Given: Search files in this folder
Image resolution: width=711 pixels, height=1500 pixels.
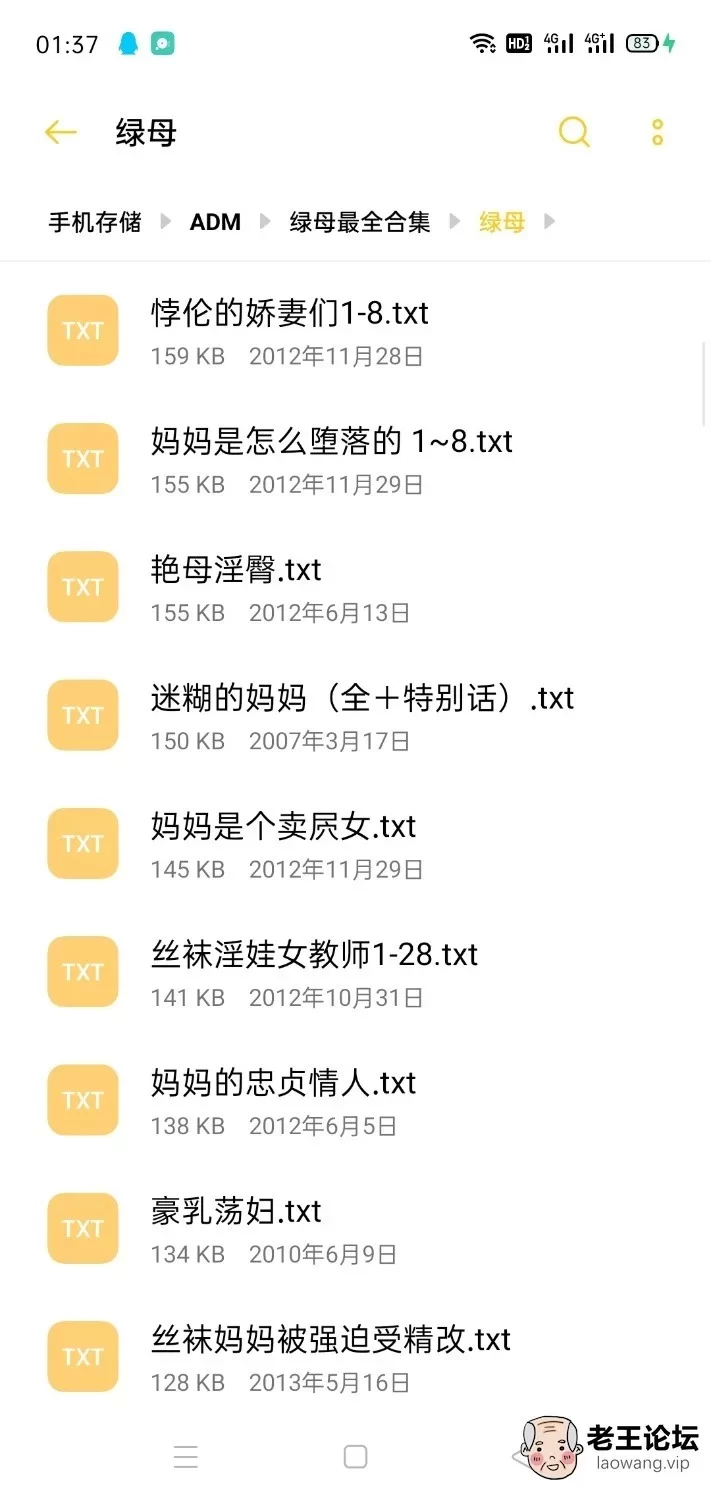Looking at the screenshot, I should [574, 132].
